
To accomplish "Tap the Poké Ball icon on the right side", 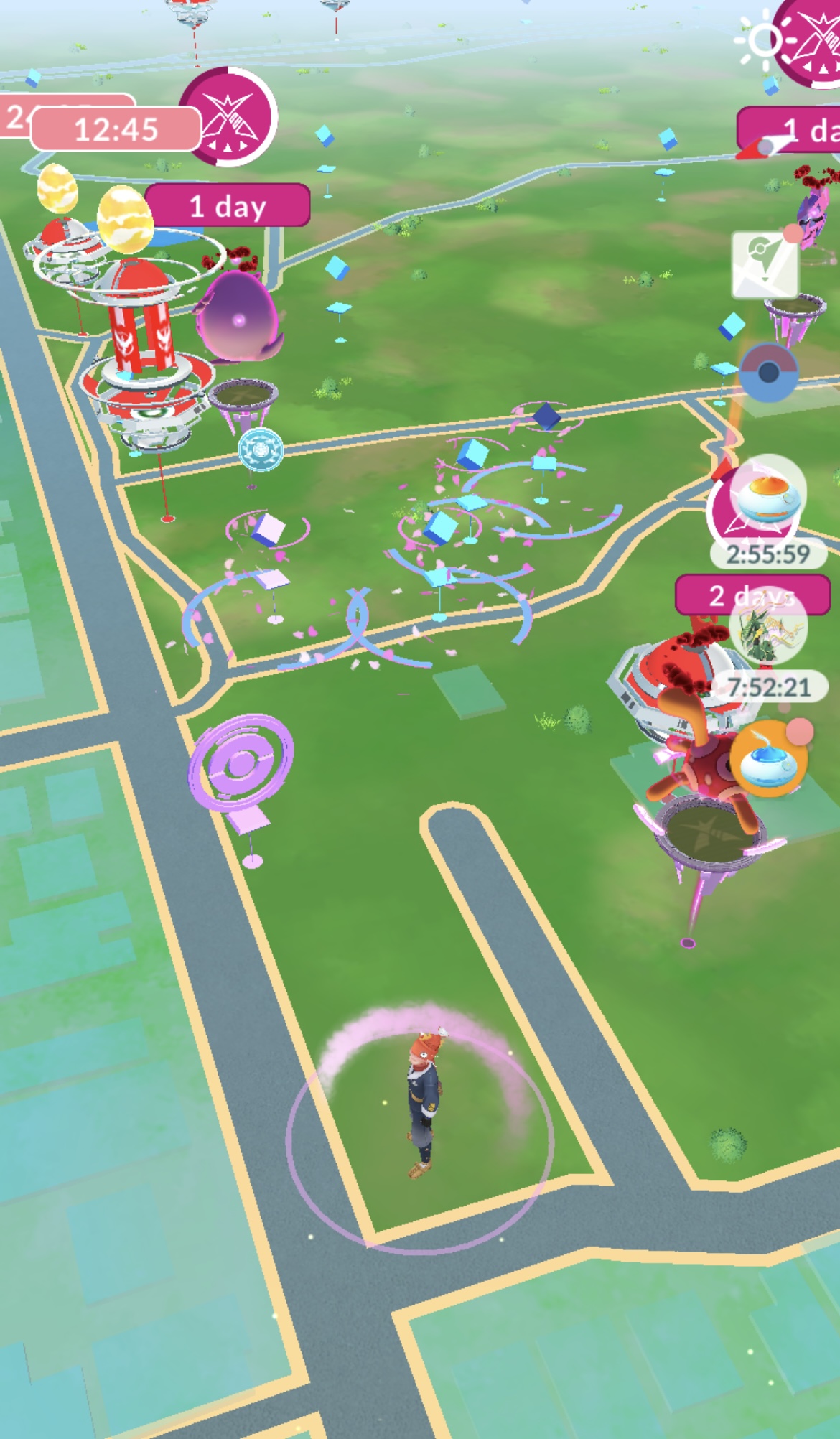I will (768, 372).
